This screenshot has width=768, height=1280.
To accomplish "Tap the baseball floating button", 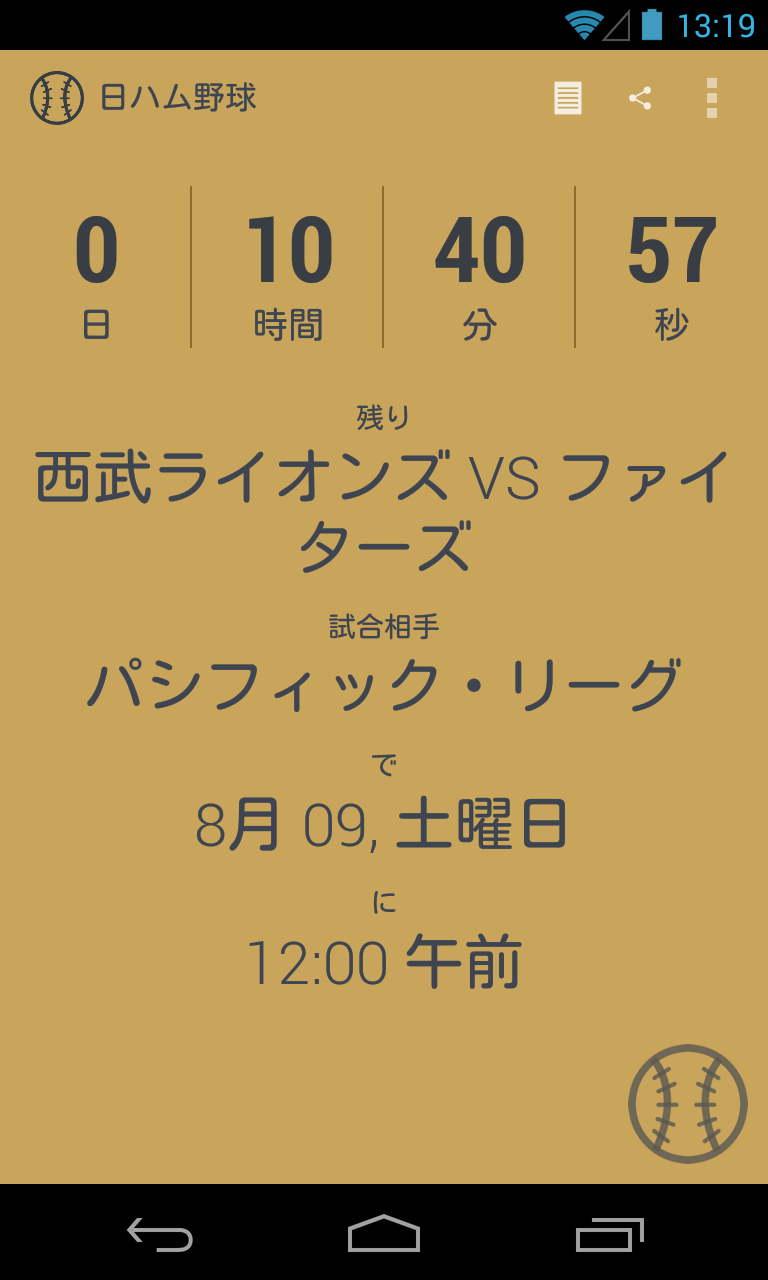I will point(688,1104).
